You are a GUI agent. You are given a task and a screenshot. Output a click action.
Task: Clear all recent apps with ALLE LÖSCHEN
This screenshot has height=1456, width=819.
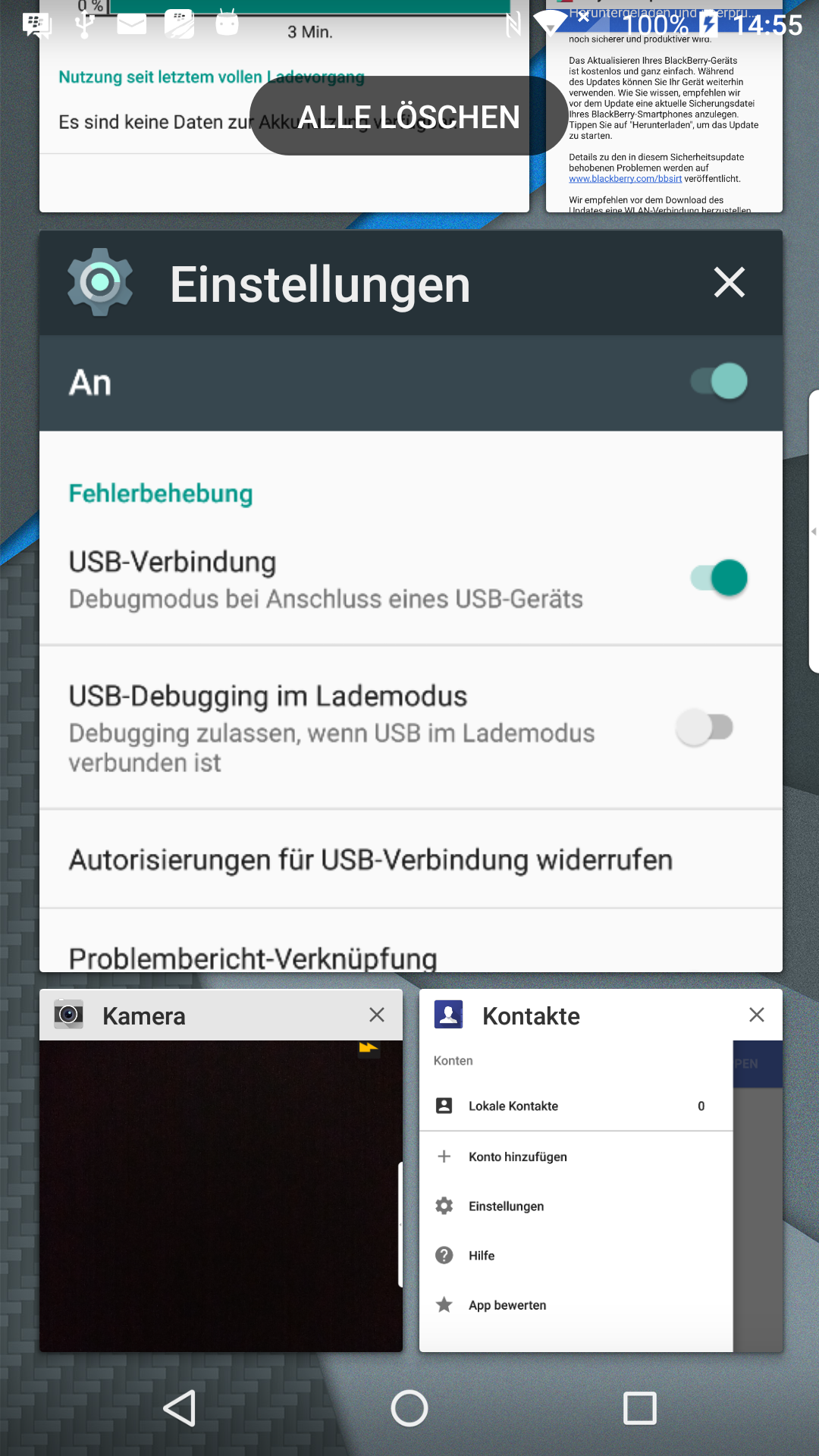[x=409, y=117]
